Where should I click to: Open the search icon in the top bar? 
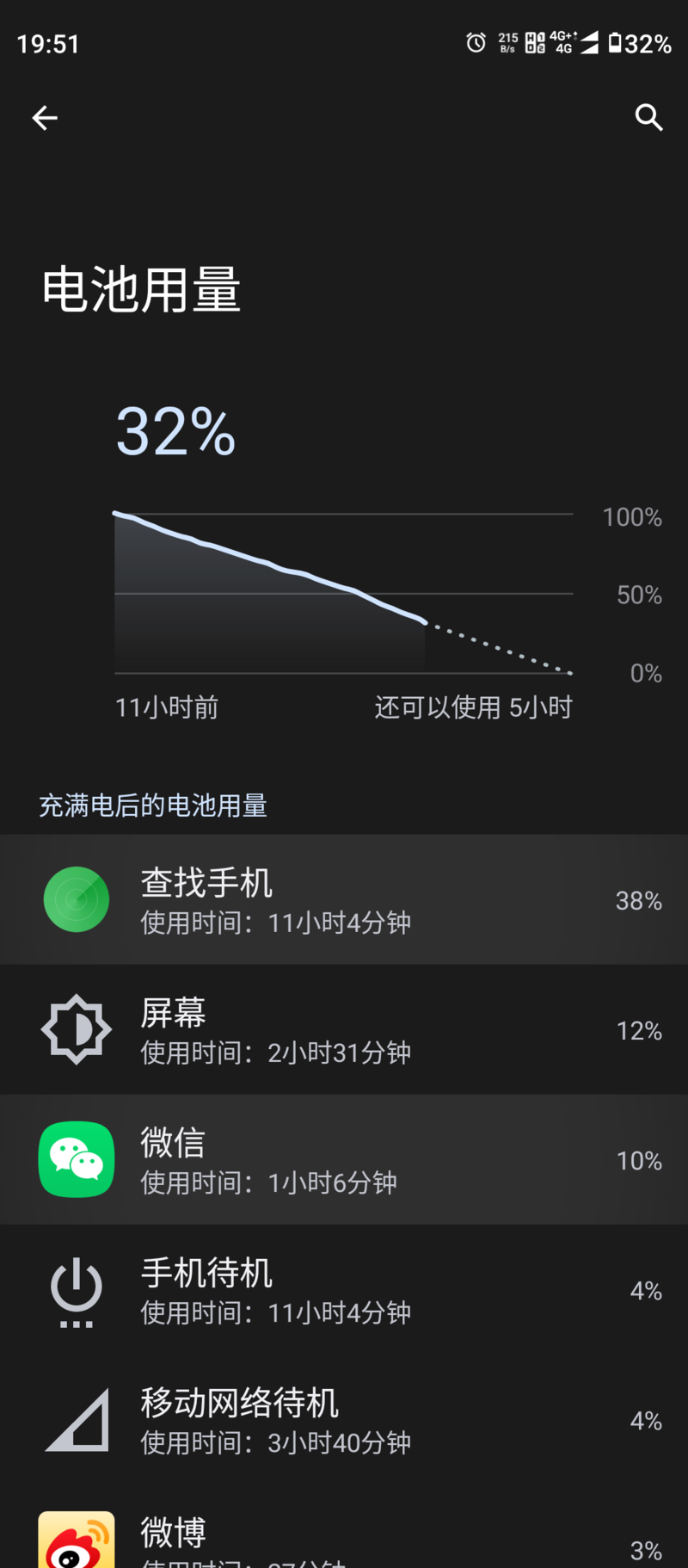coord(648,117)
